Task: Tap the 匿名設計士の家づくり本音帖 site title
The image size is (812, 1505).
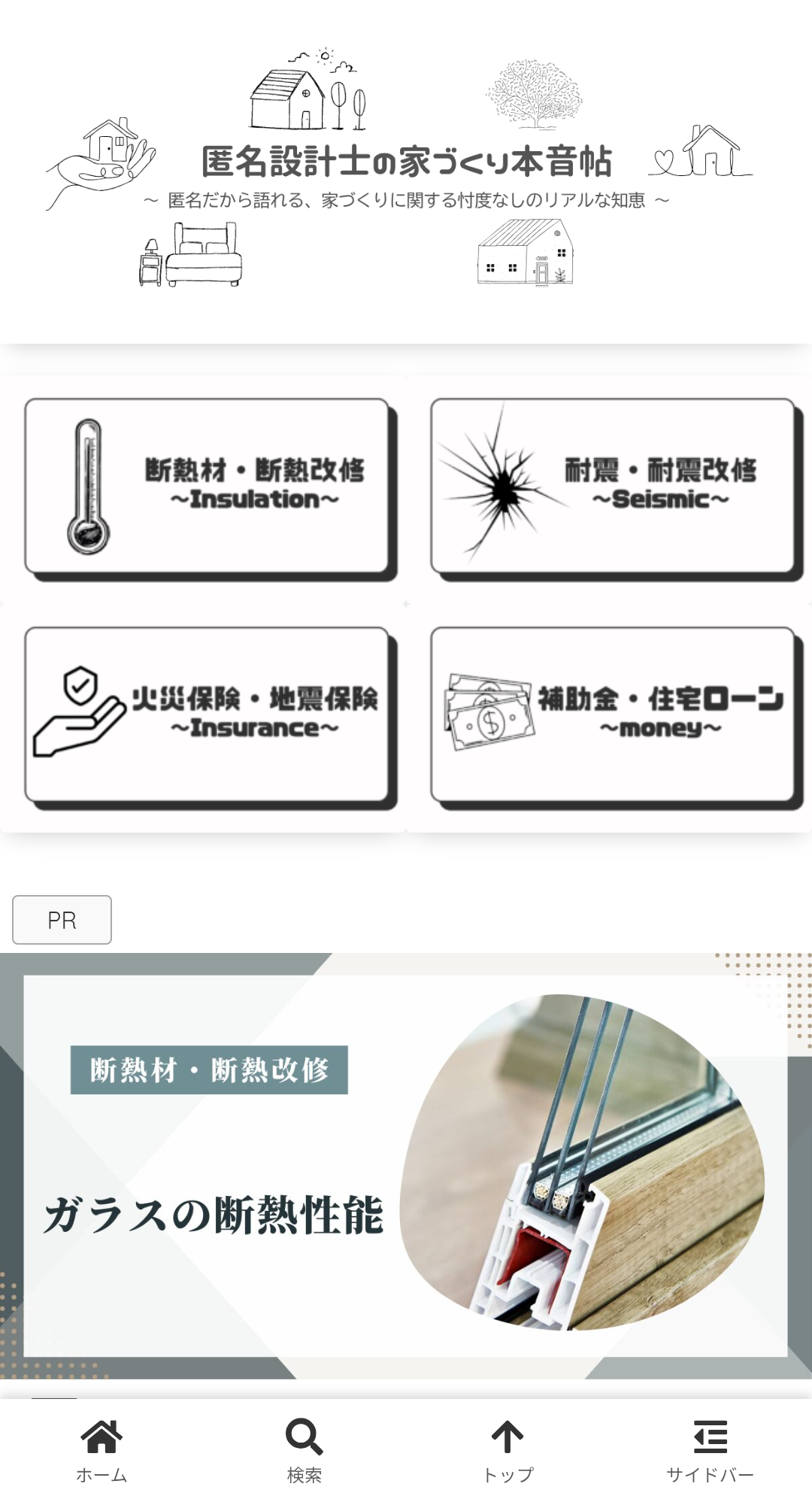Action: pyautogui.click(x=406, y=162)
